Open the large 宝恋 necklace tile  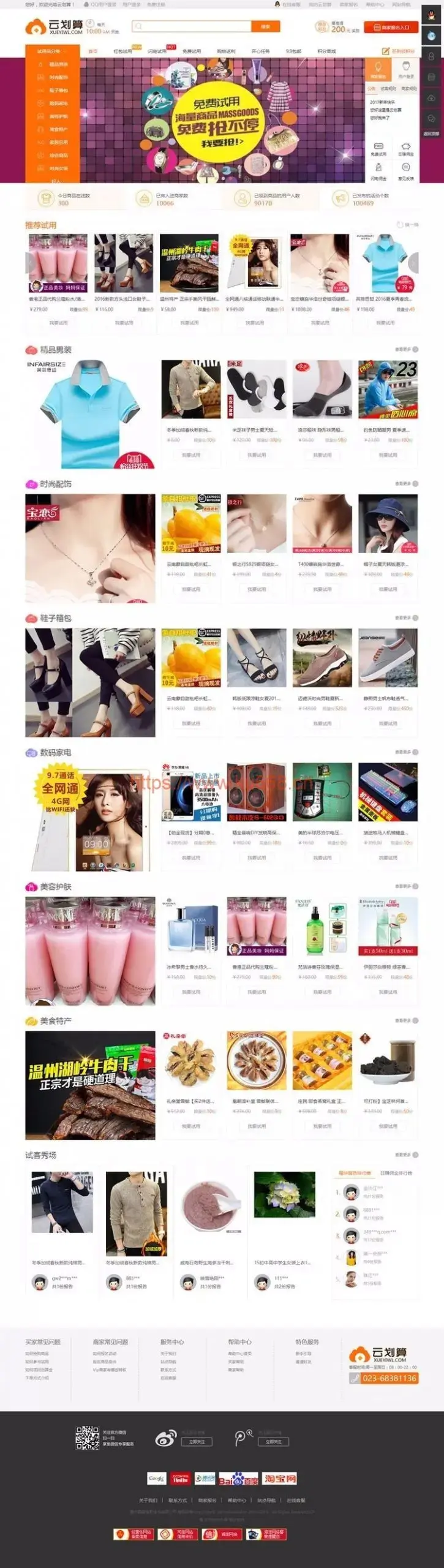(x=90, y=548)
